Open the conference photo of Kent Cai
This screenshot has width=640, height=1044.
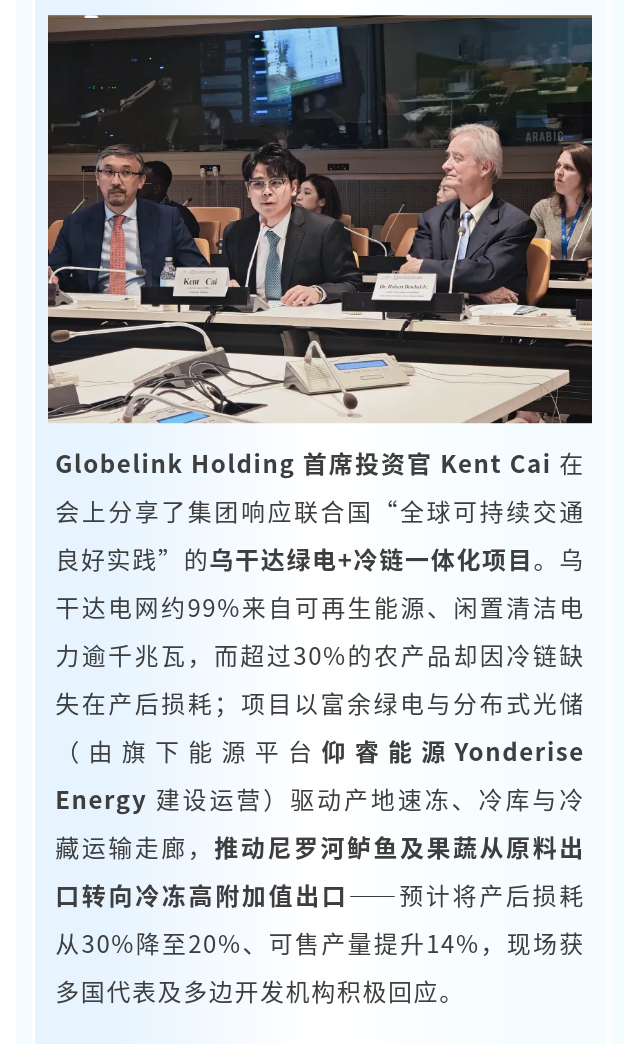[320, 219]
